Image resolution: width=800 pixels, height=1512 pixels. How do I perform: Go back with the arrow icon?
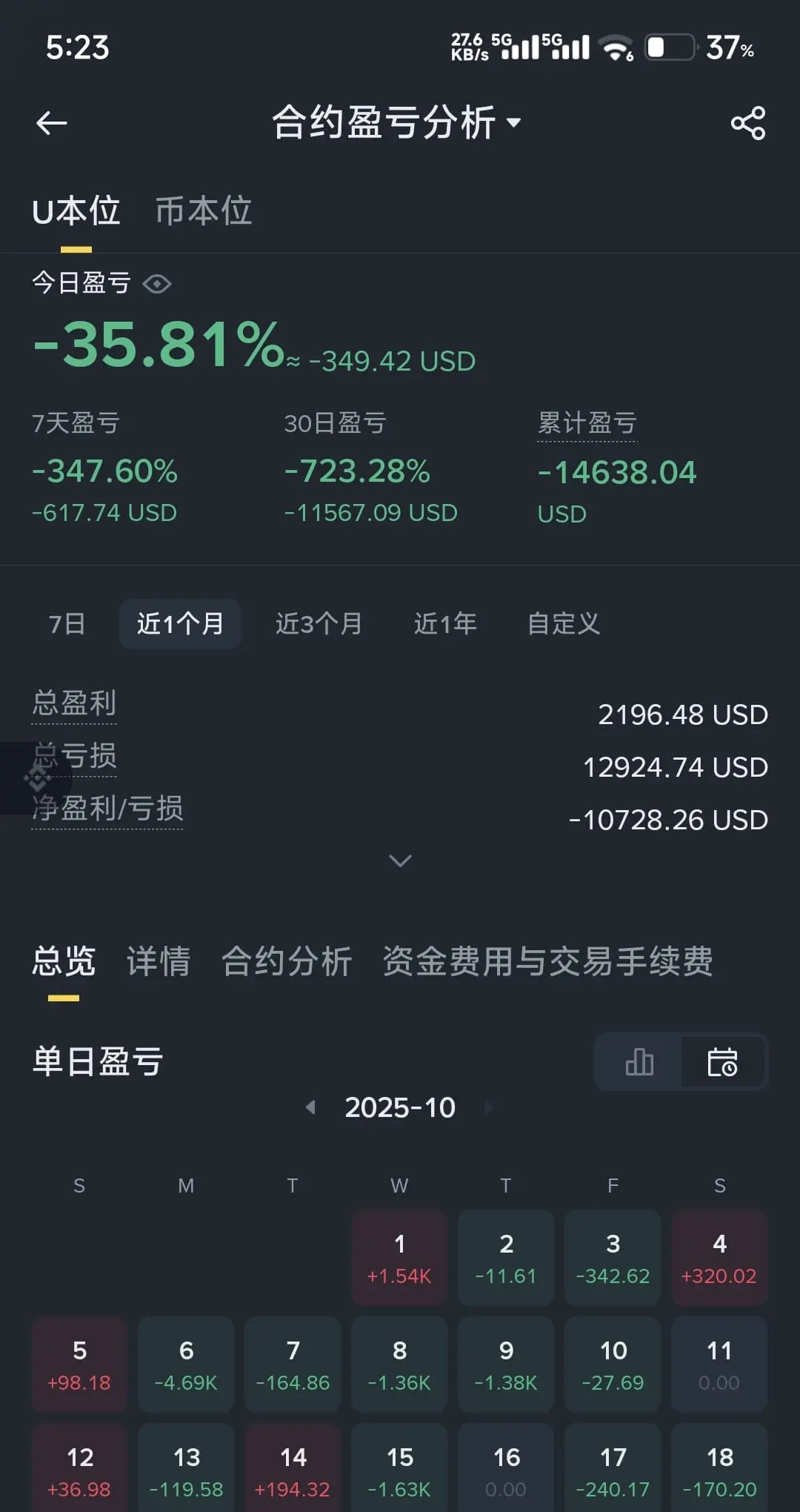coord(52,123)
